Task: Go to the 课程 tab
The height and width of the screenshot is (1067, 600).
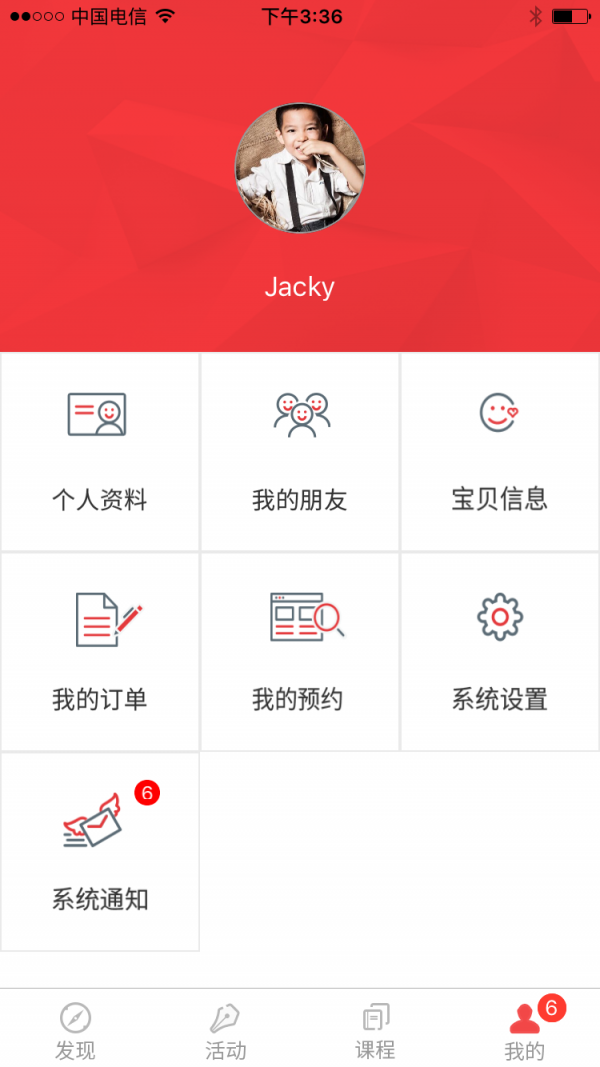Action: pyautogui.click(x=375, y=1030)
